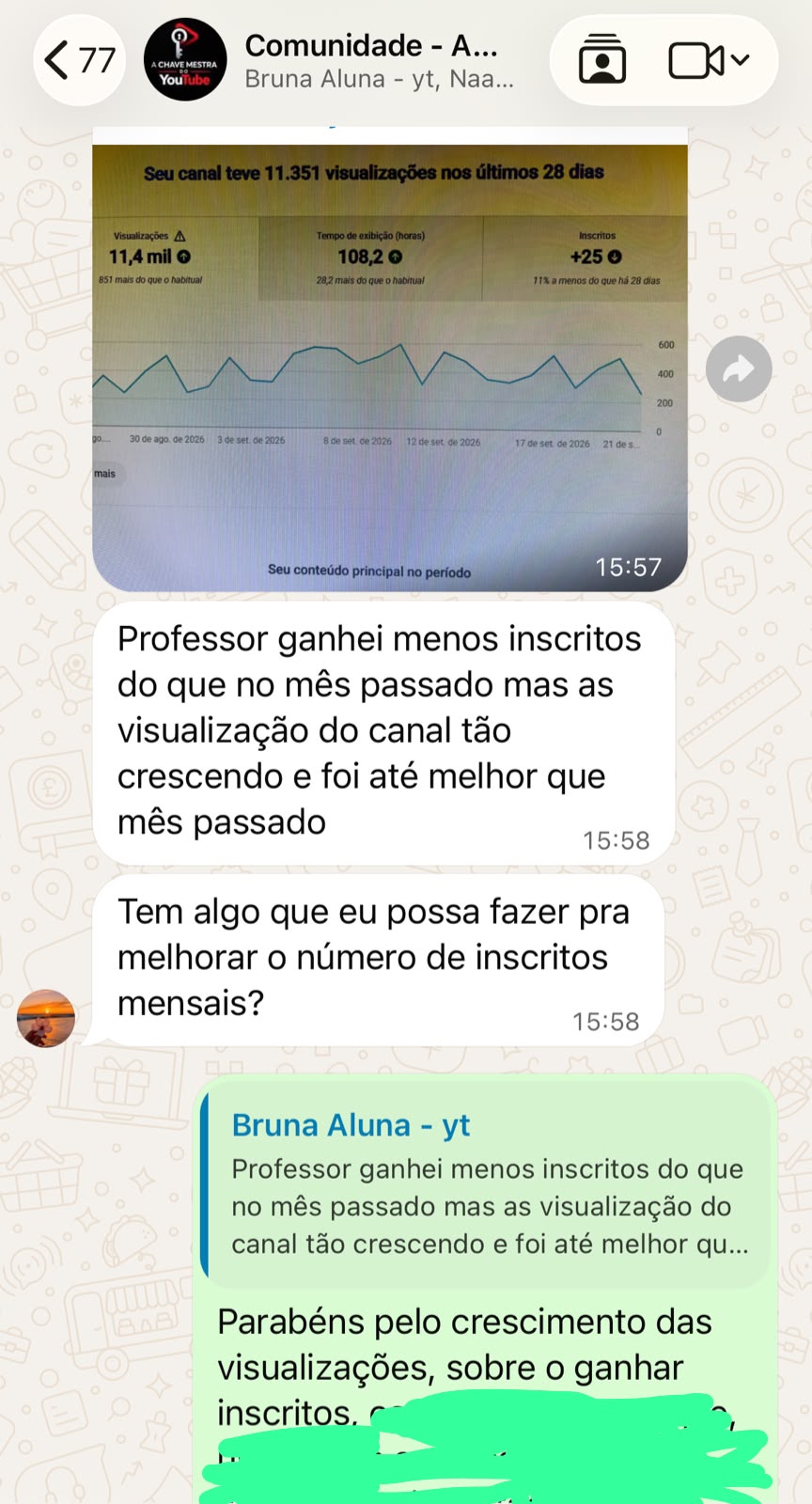Tap the group's A Chave Mestra profile picture

185,60
